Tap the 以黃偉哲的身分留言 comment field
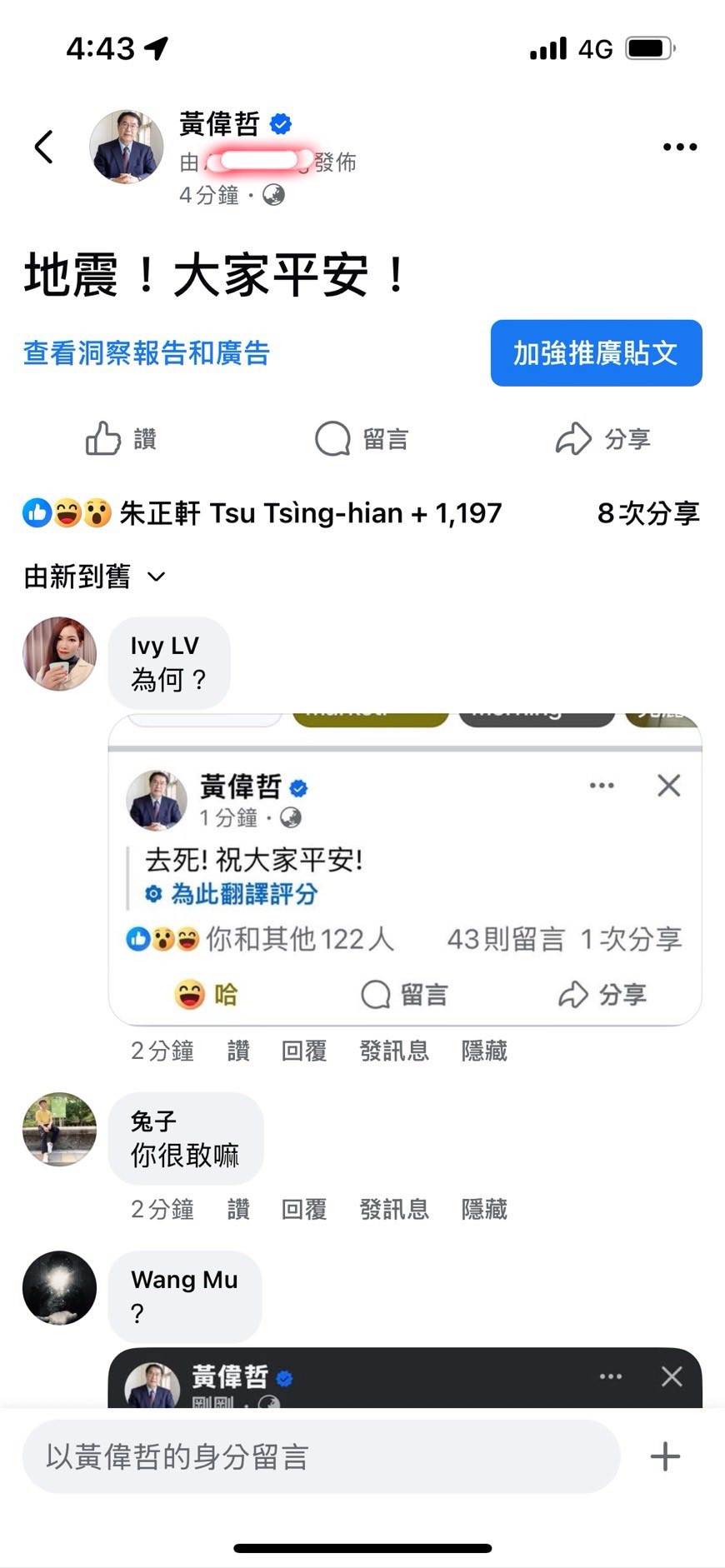Viewport: 725px width, 1568px height. 321,1456
